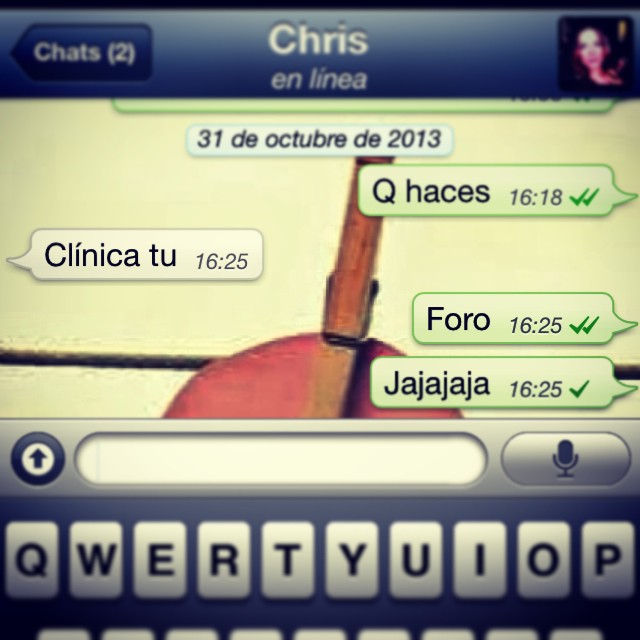Tap the attach media arrow button
The height and width of the screenshot is (640, 640).
[x=38, y=460]
